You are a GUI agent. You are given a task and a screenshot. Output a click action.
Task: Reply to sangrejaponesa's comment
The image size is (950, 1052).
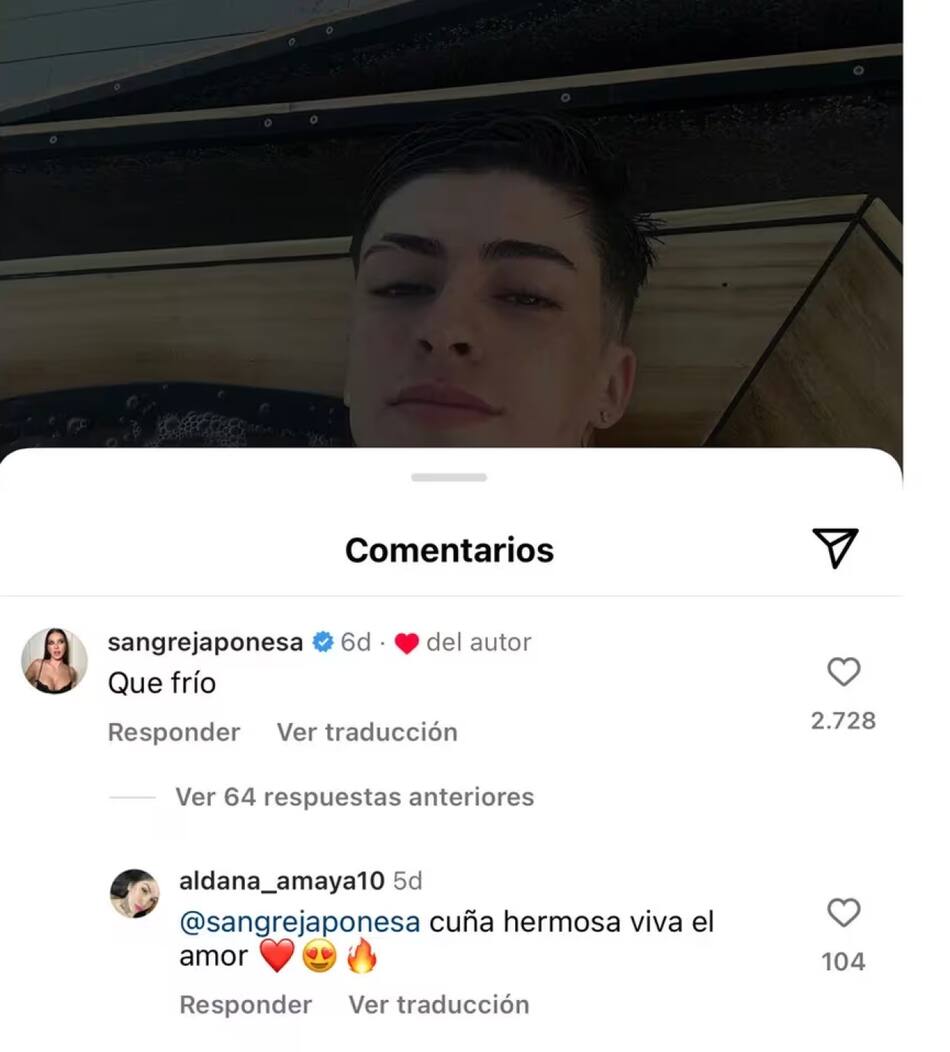tap(174, 732)
